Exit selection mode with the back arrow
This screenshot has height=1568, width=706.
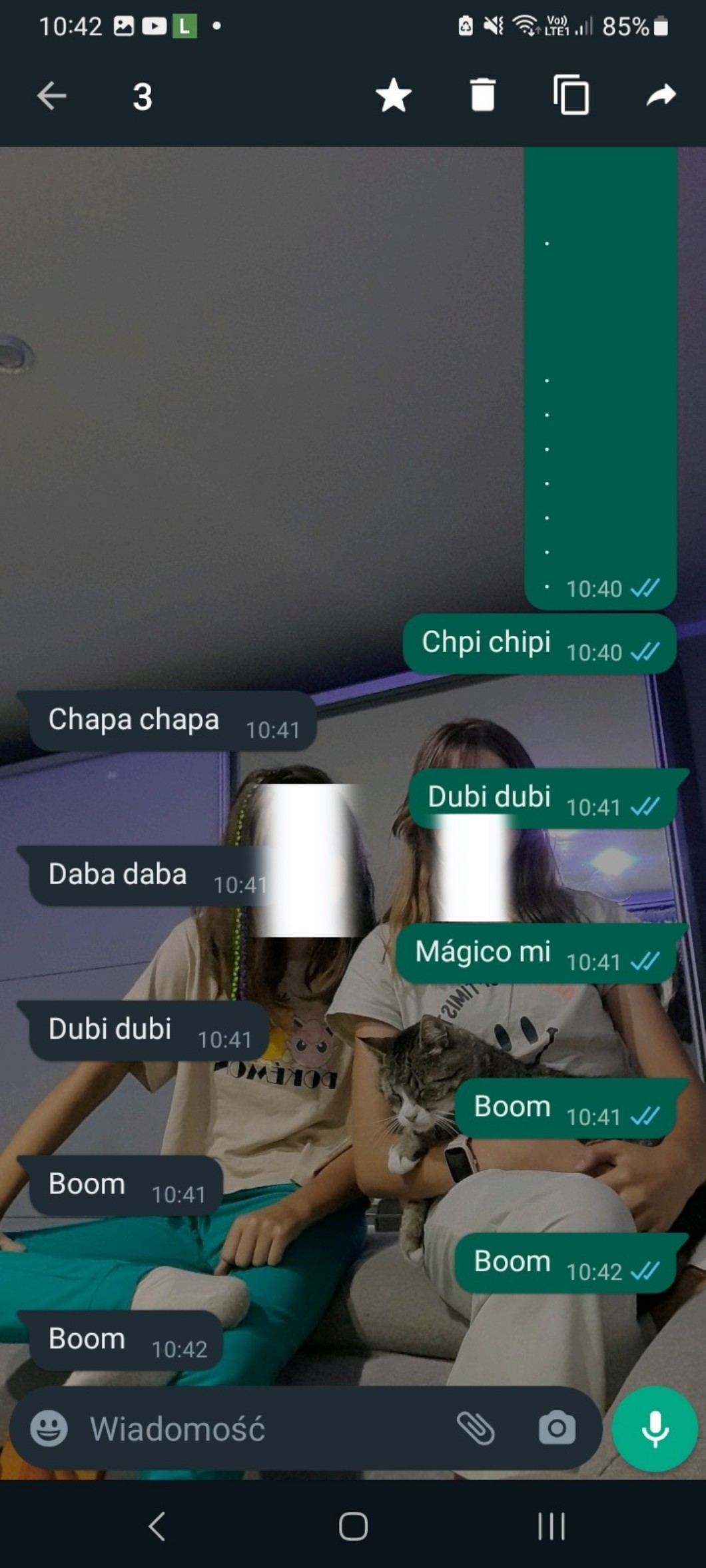(x=51, y=96)
